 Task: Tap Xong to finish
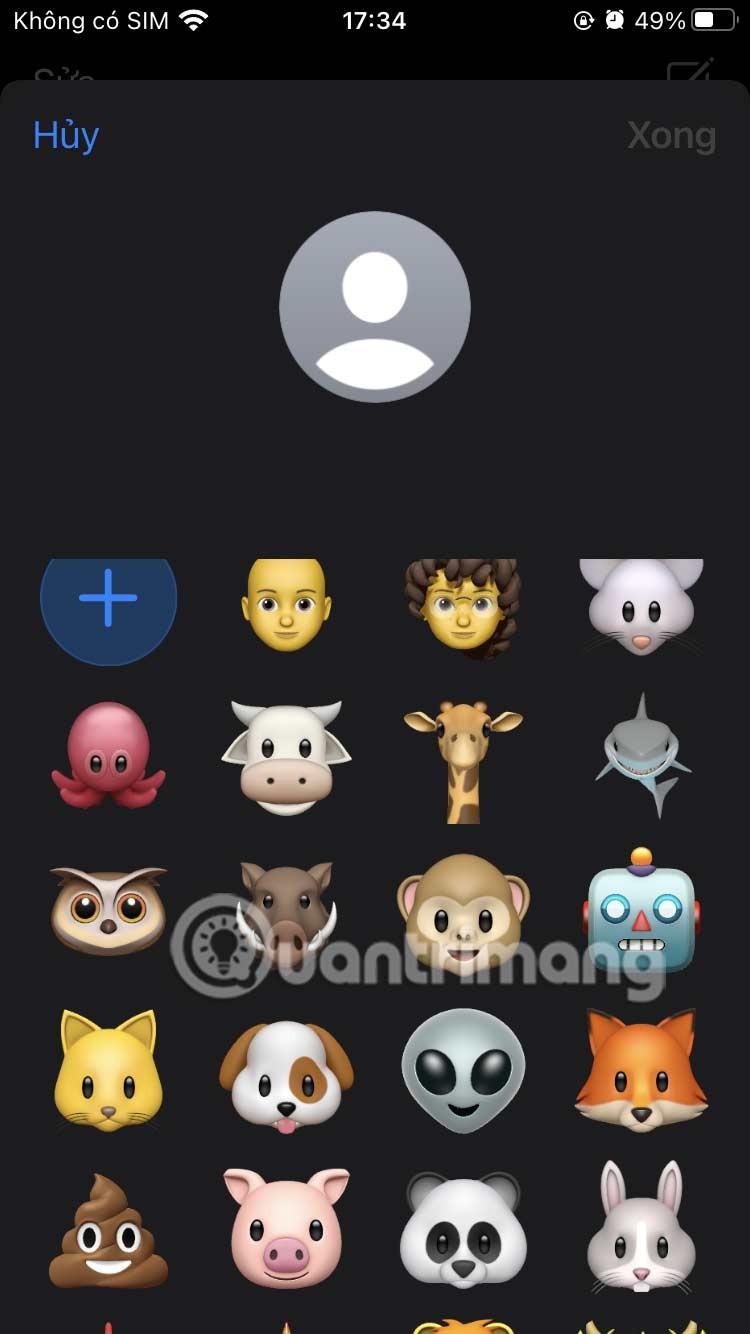(671, 135)
